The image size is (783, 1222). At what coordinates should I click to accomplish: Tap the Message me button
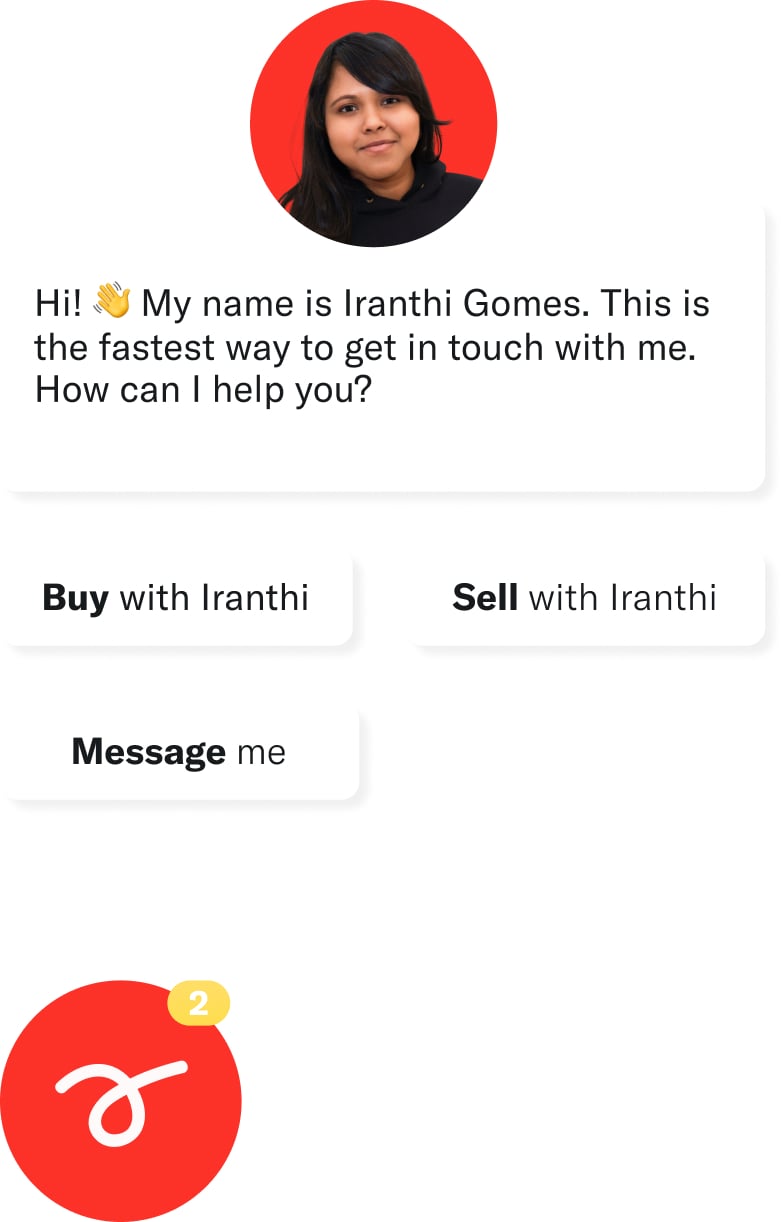[179, 752]
